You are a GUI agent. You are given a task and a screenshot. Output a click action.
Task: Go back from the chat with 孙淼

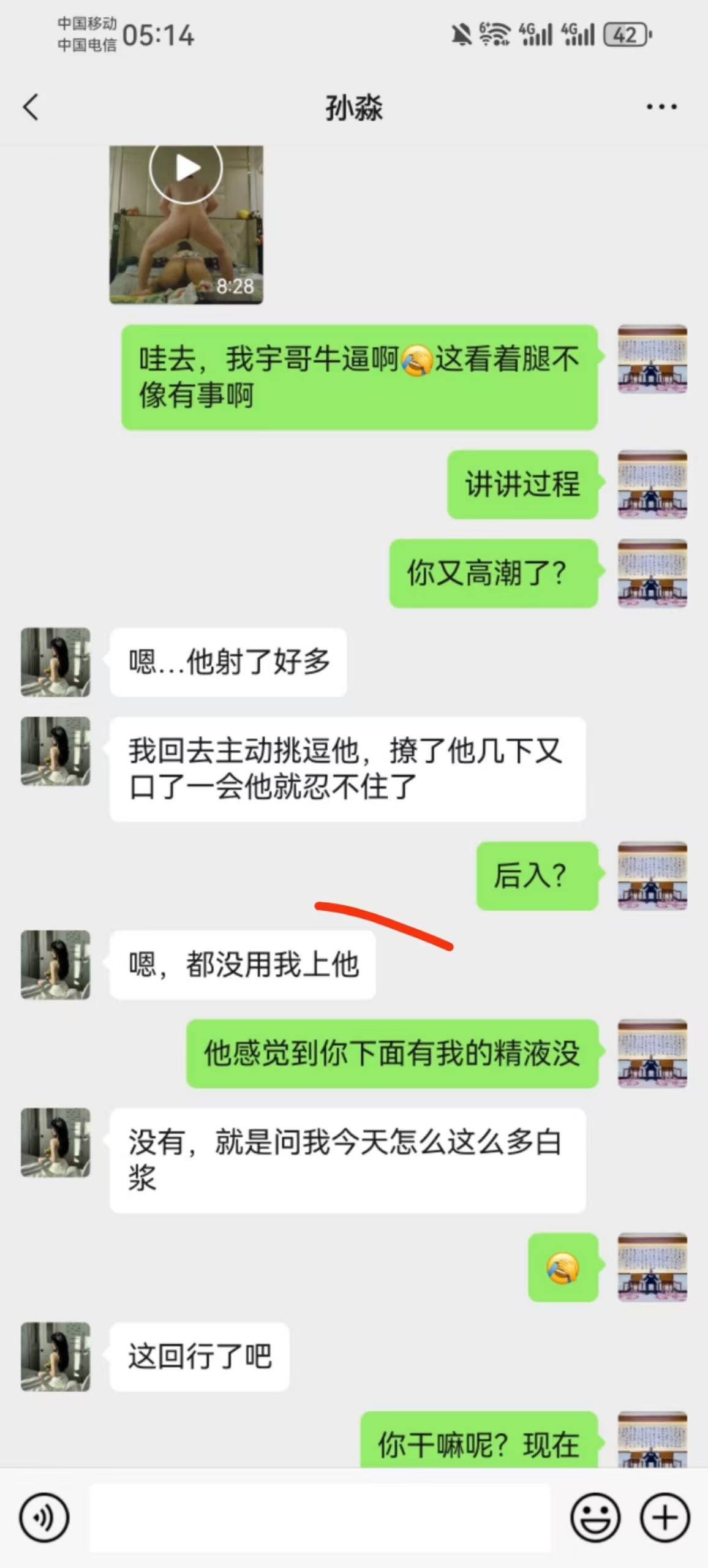31,107
